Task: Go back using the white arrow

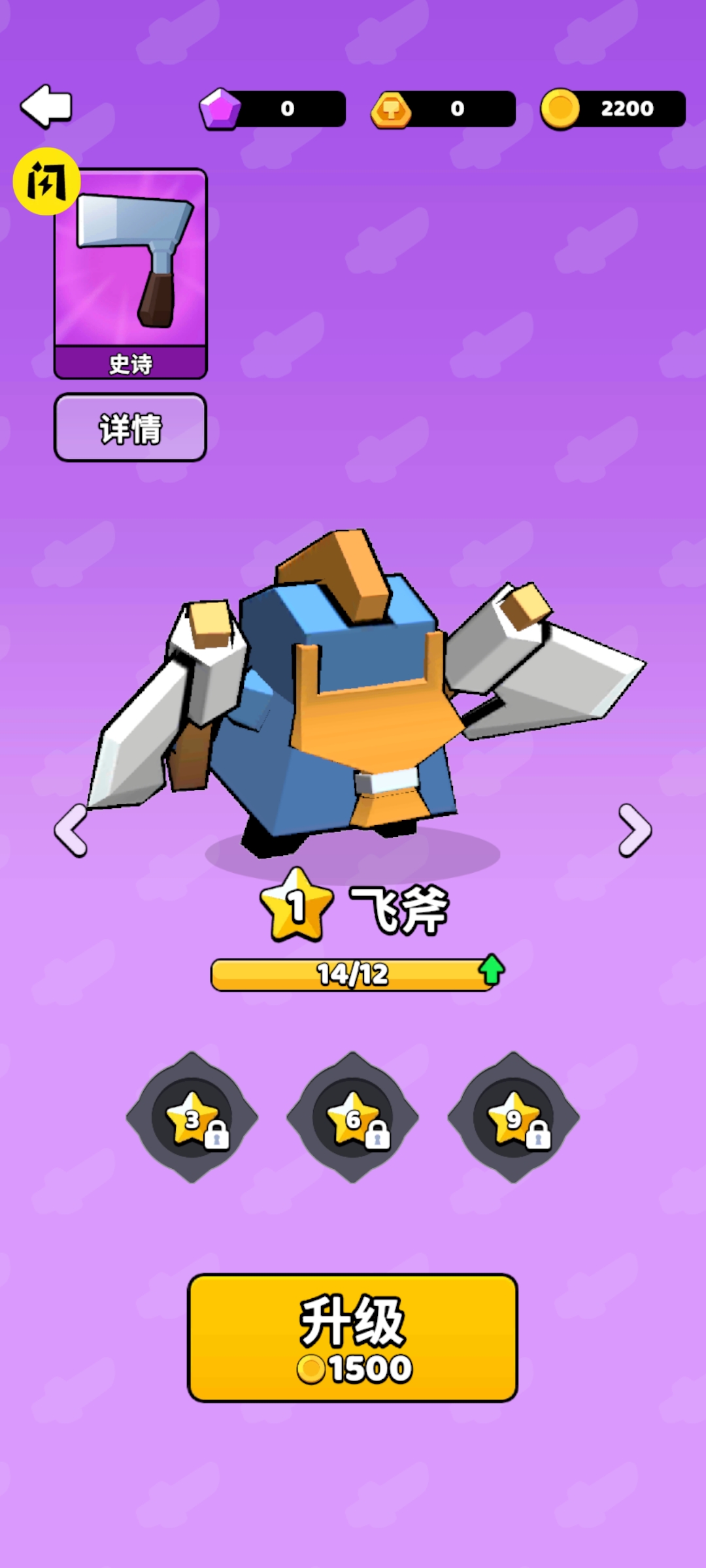Action: [46, 106]
